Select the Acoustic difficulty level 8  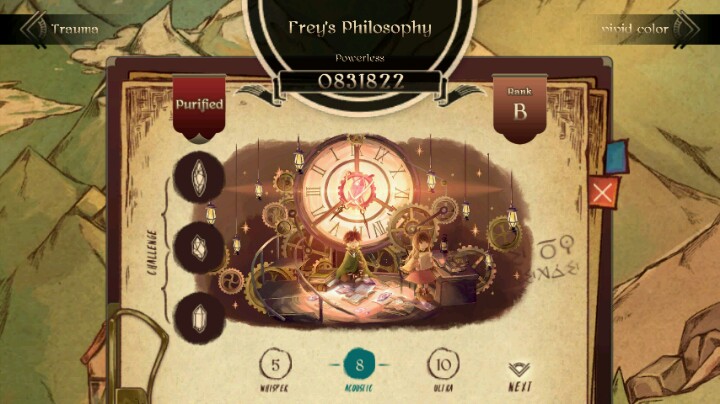[x=359, y=370]
